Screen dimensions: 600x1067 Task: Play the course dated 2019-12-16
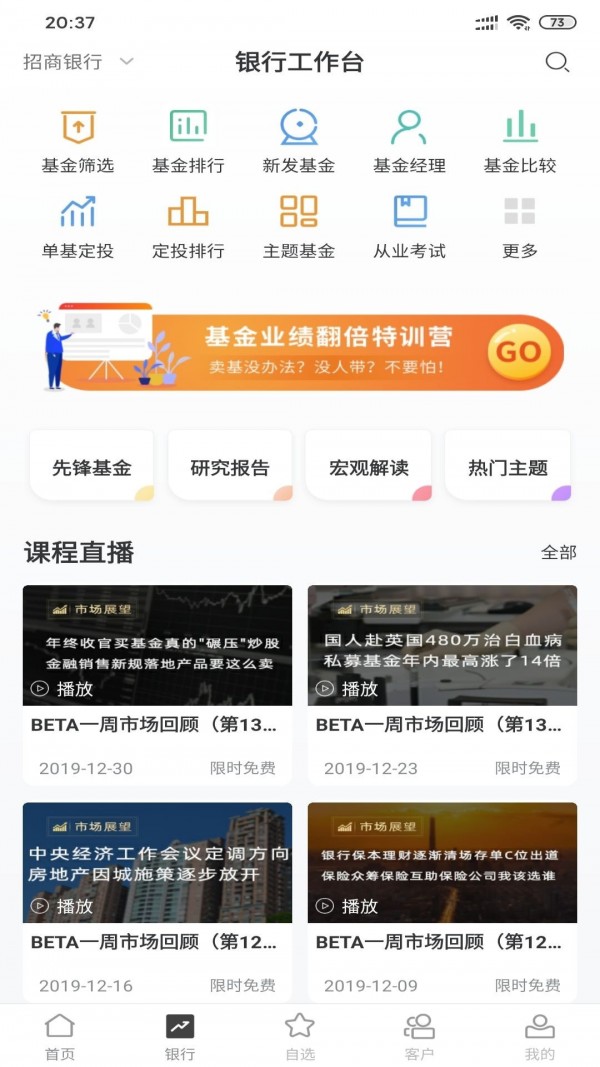pyautogui.click(x=157, y=863)
